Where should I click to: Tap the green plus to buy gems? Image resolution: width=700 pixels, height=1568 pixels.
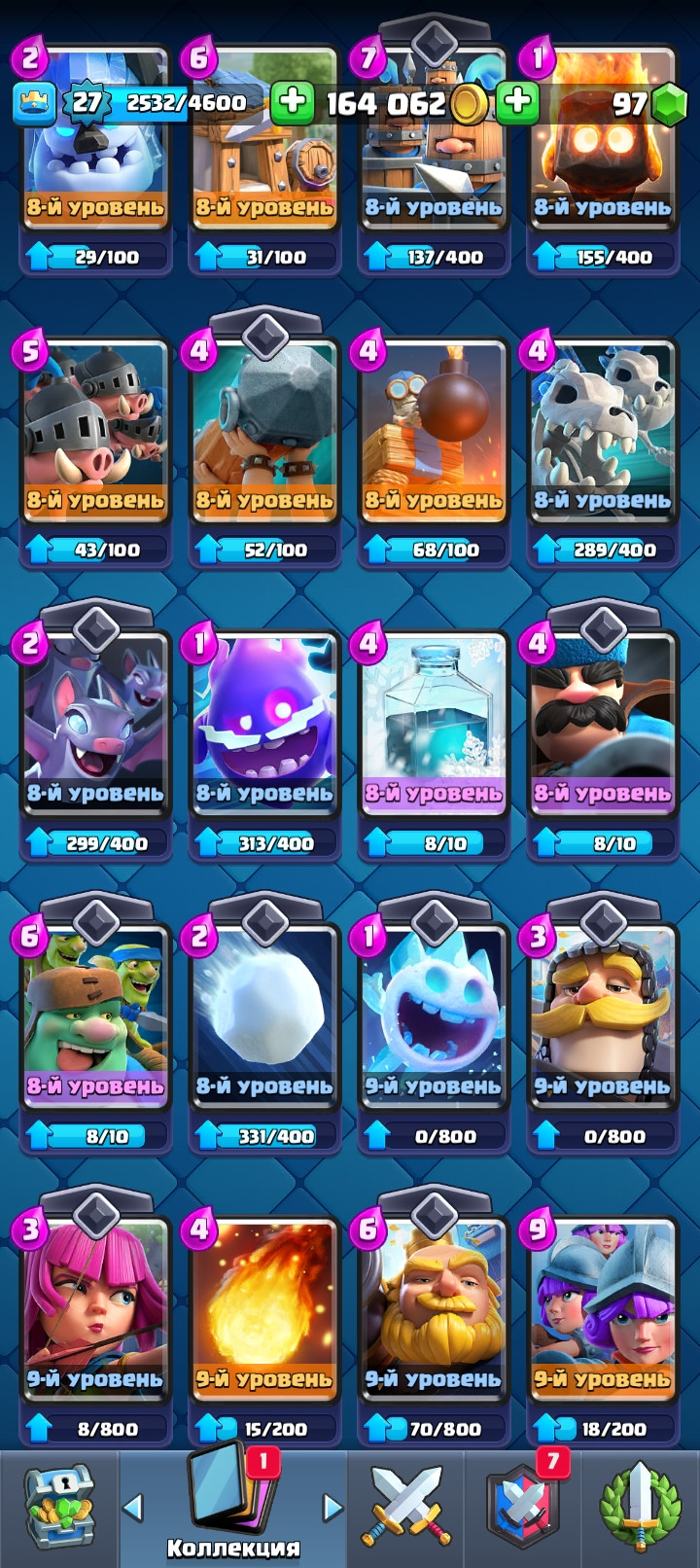pos(517,102)
